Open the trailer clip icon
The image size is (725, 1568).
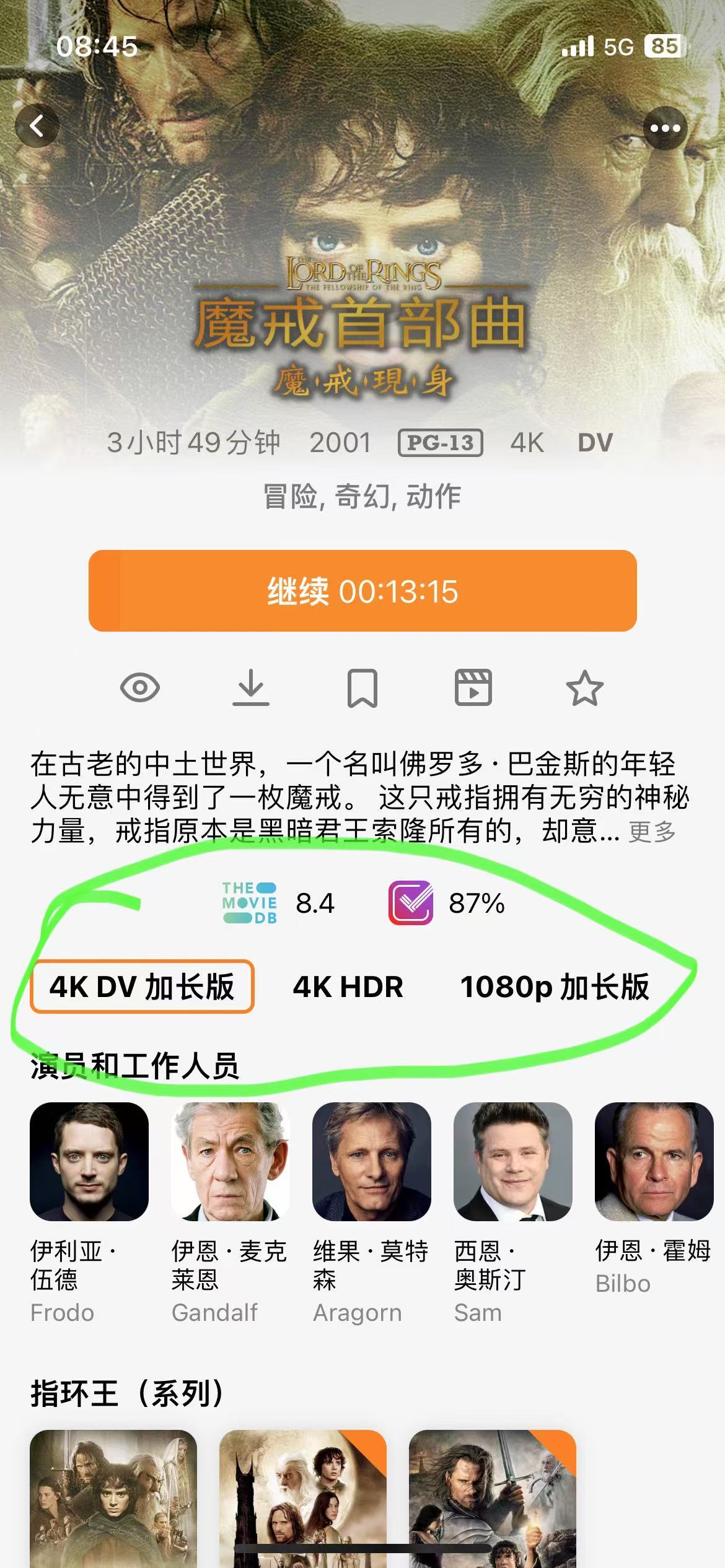coord(473,687)
